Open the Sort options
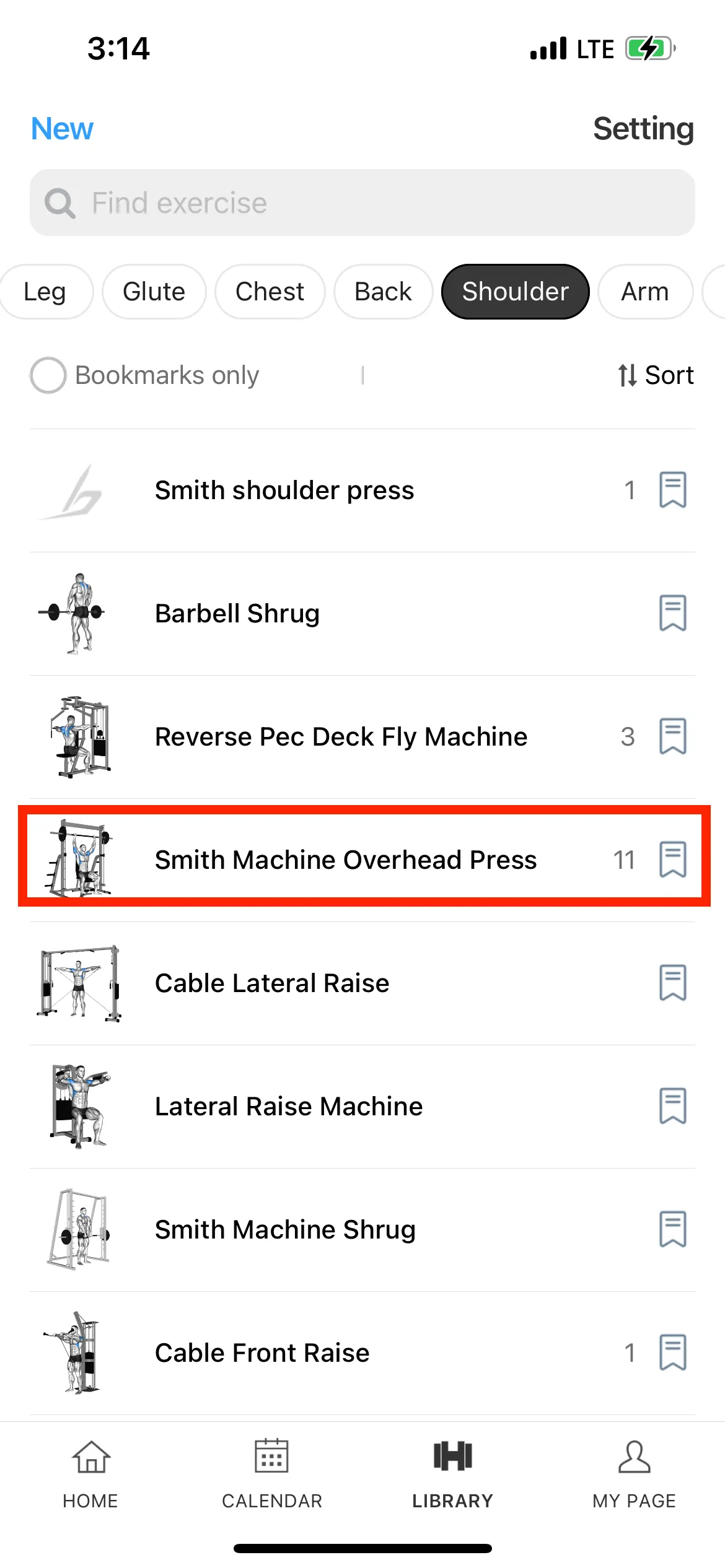The width and height of the screenshot is (725, 1568). coord(656,375)
